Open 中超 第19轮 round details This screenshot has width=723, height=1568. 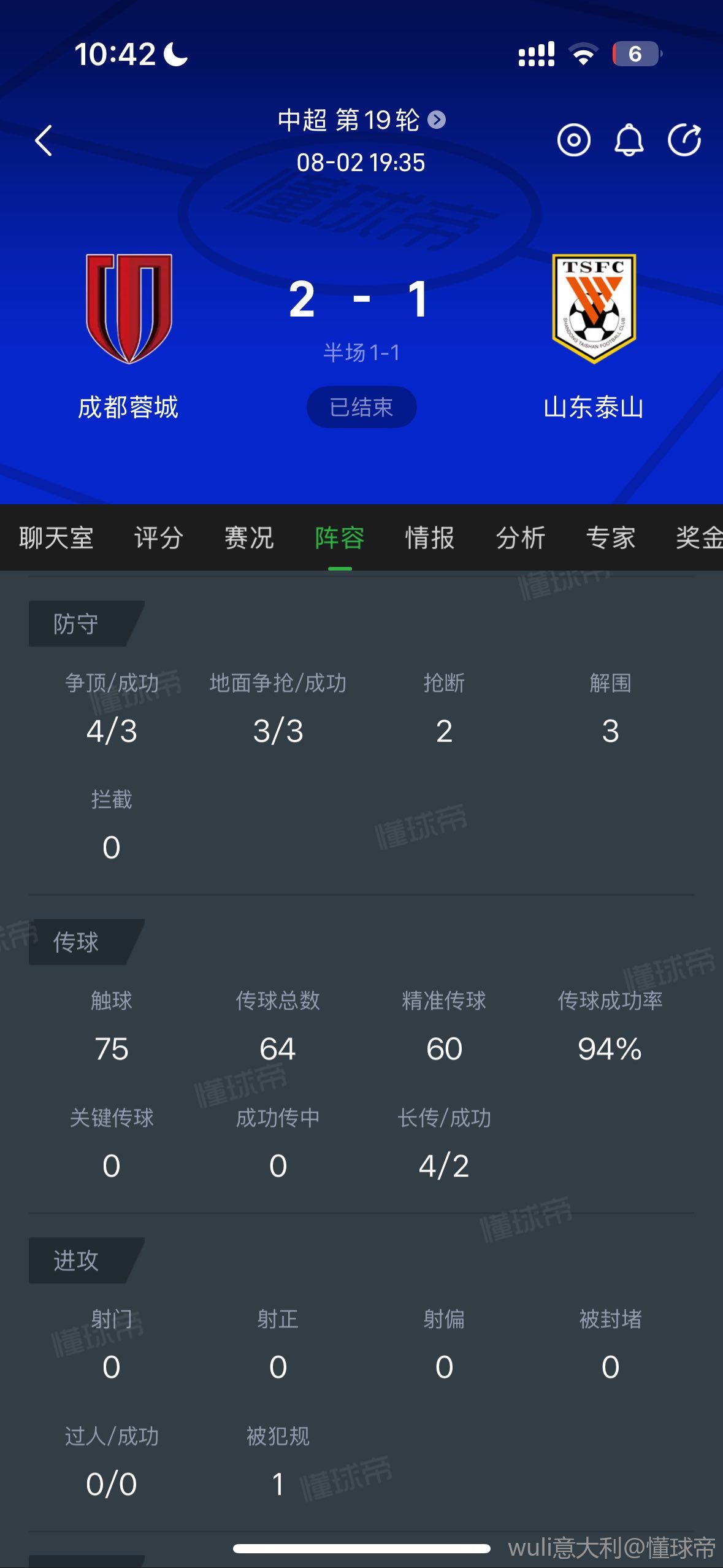pos(361,120)
